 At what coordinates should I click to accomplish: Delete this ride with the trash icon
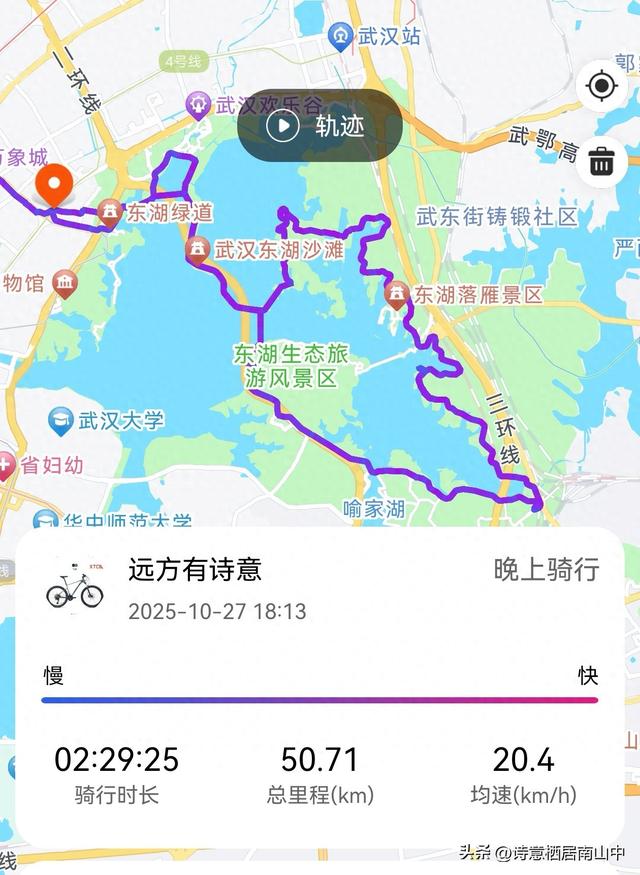click(x=601, y=160)
